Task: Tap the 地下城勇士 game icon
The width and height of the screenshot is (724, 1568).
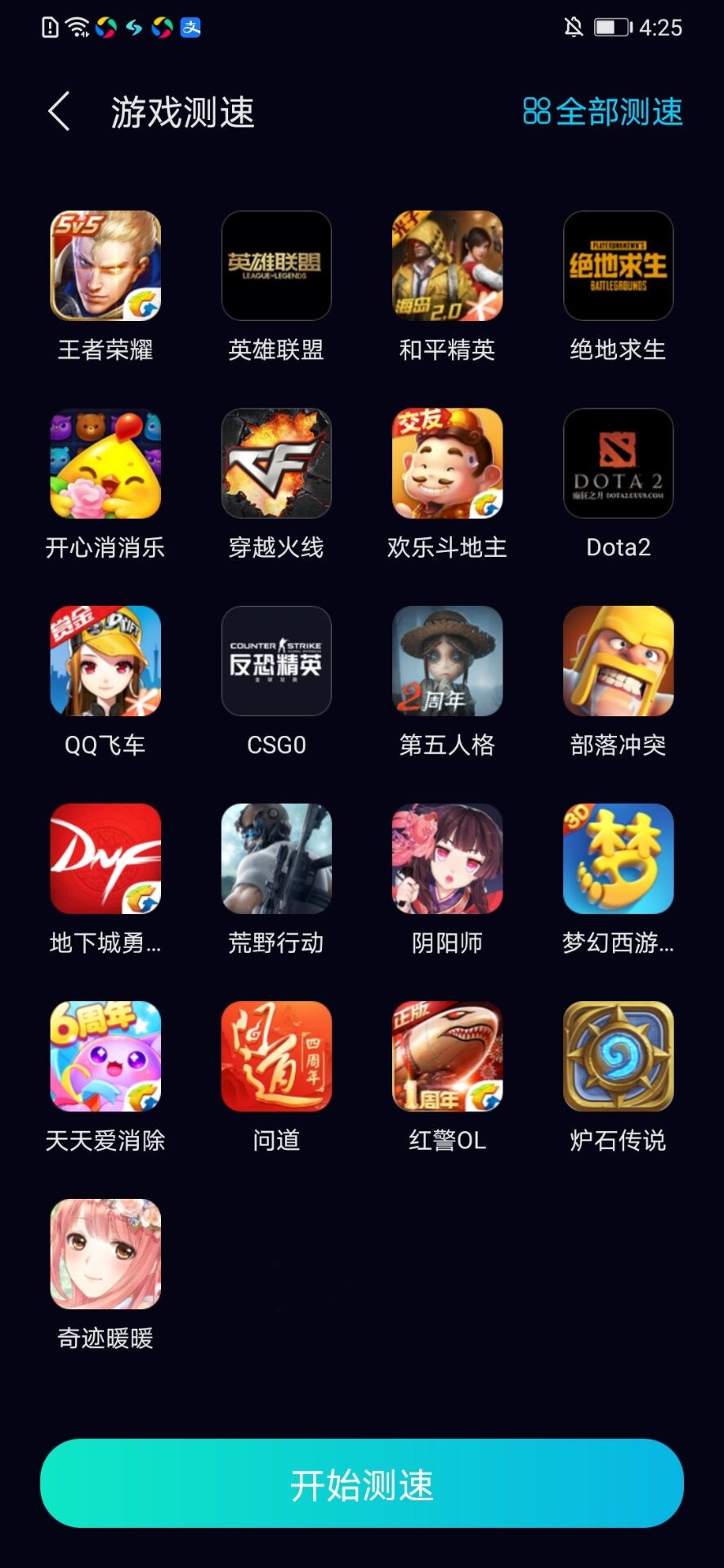Action: (x=105, y=859)
